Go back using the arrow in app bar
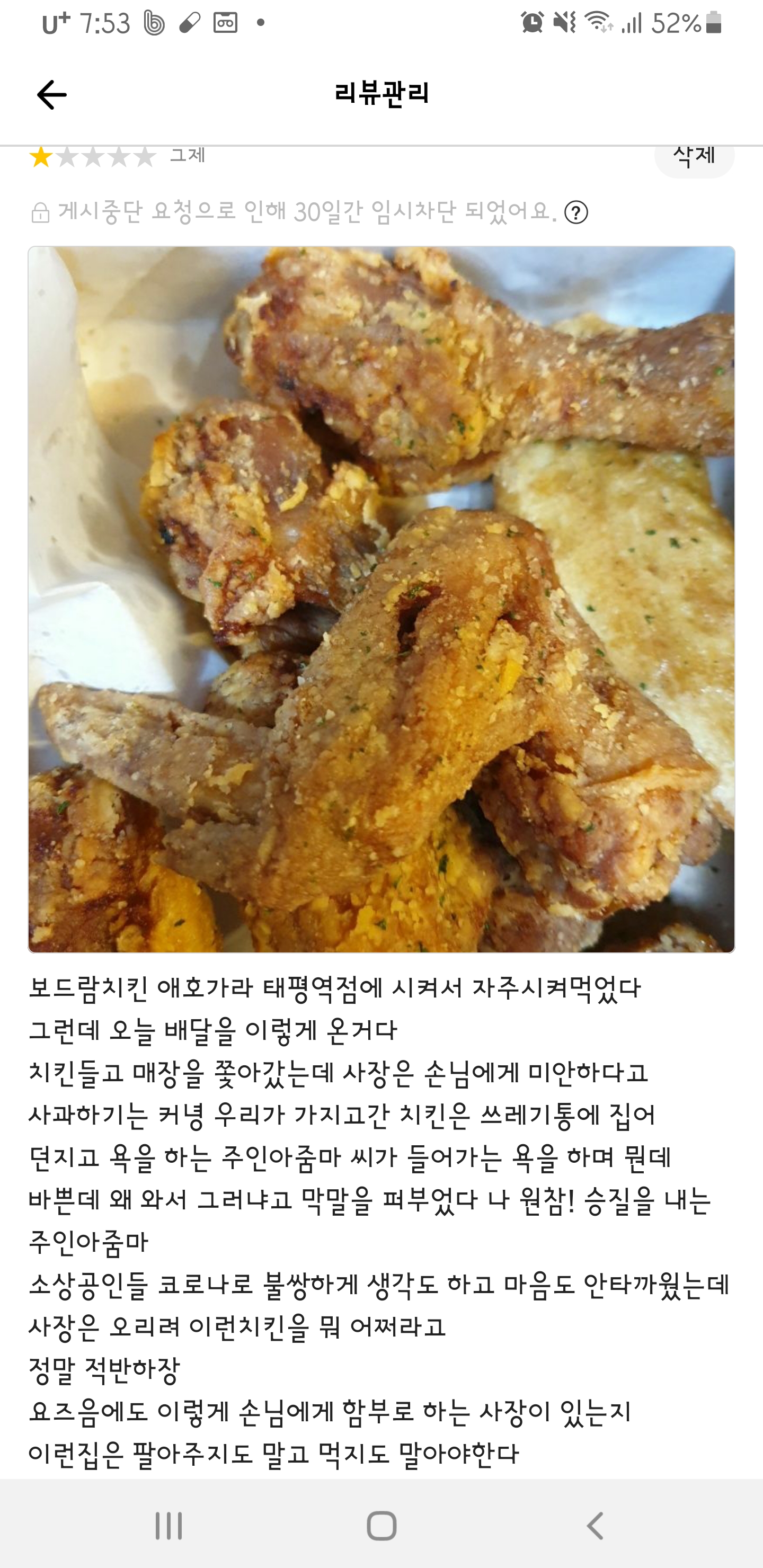763x1568 pixels. pos(52,94)
